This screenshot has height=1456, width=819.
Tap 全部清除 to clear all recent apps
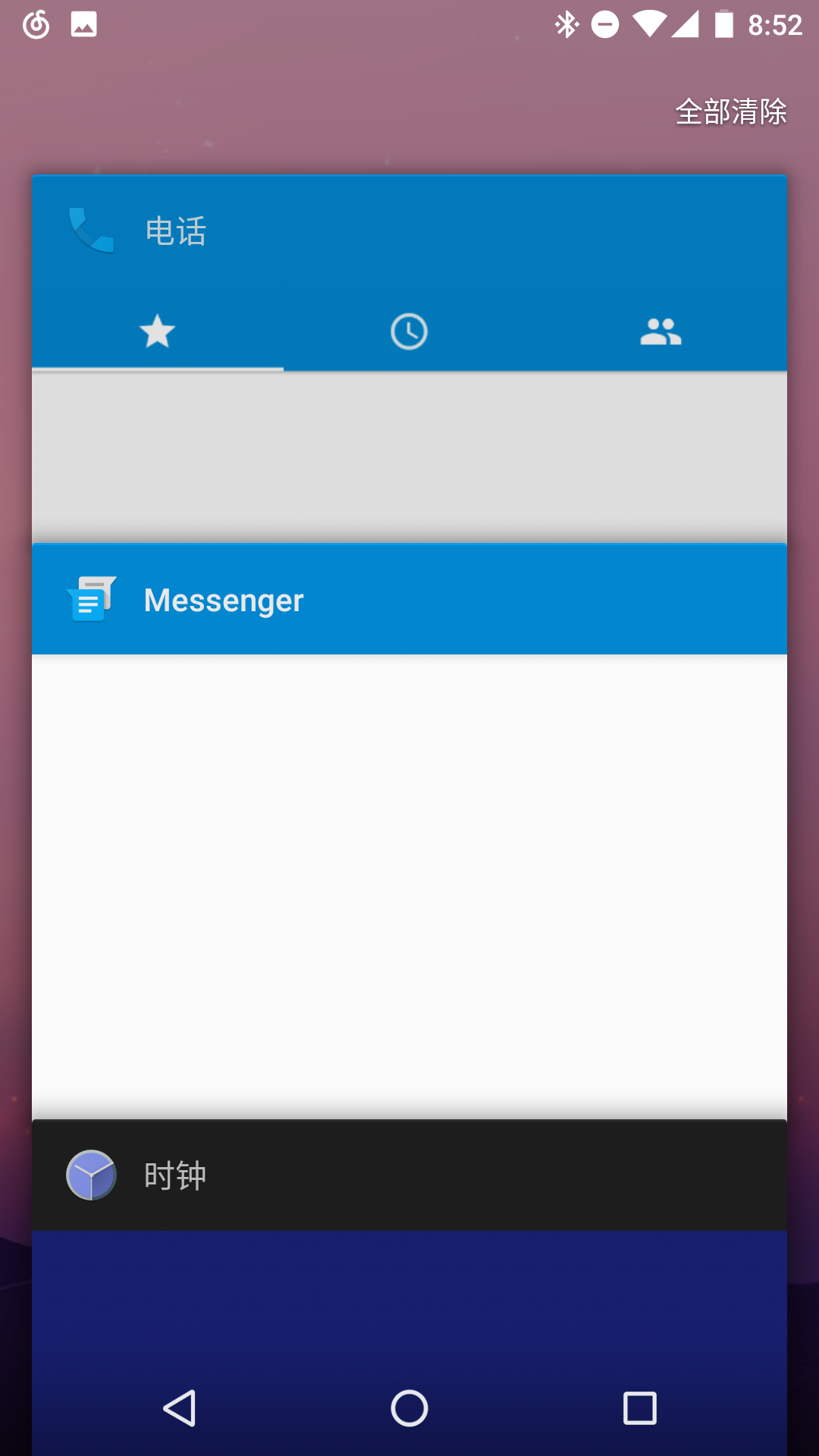point(731,111)
